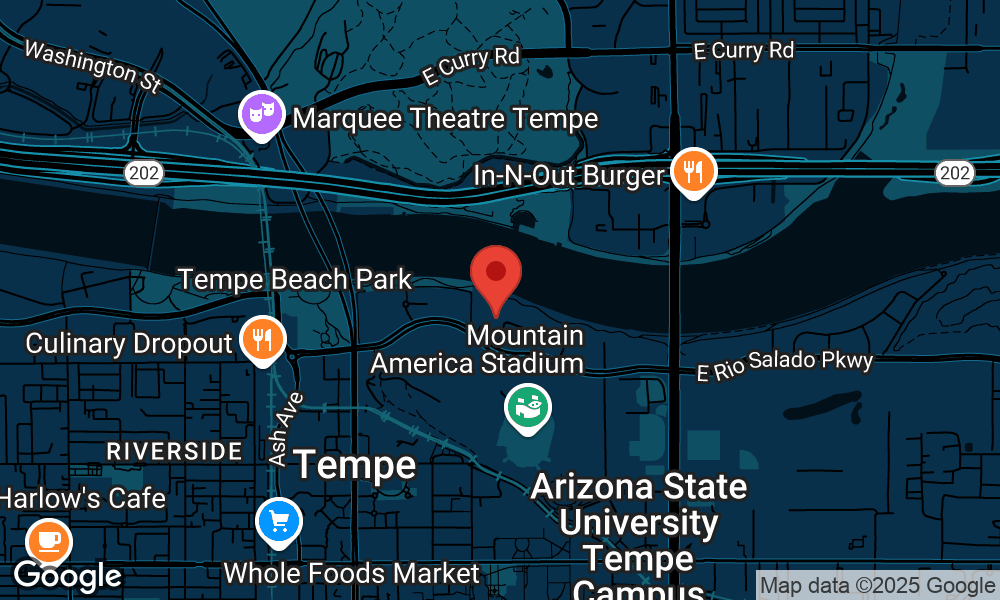Tap the Harlow's Cafe coffee marker
This screenshot has width=1000, height=600.
[x=48, y=541]
